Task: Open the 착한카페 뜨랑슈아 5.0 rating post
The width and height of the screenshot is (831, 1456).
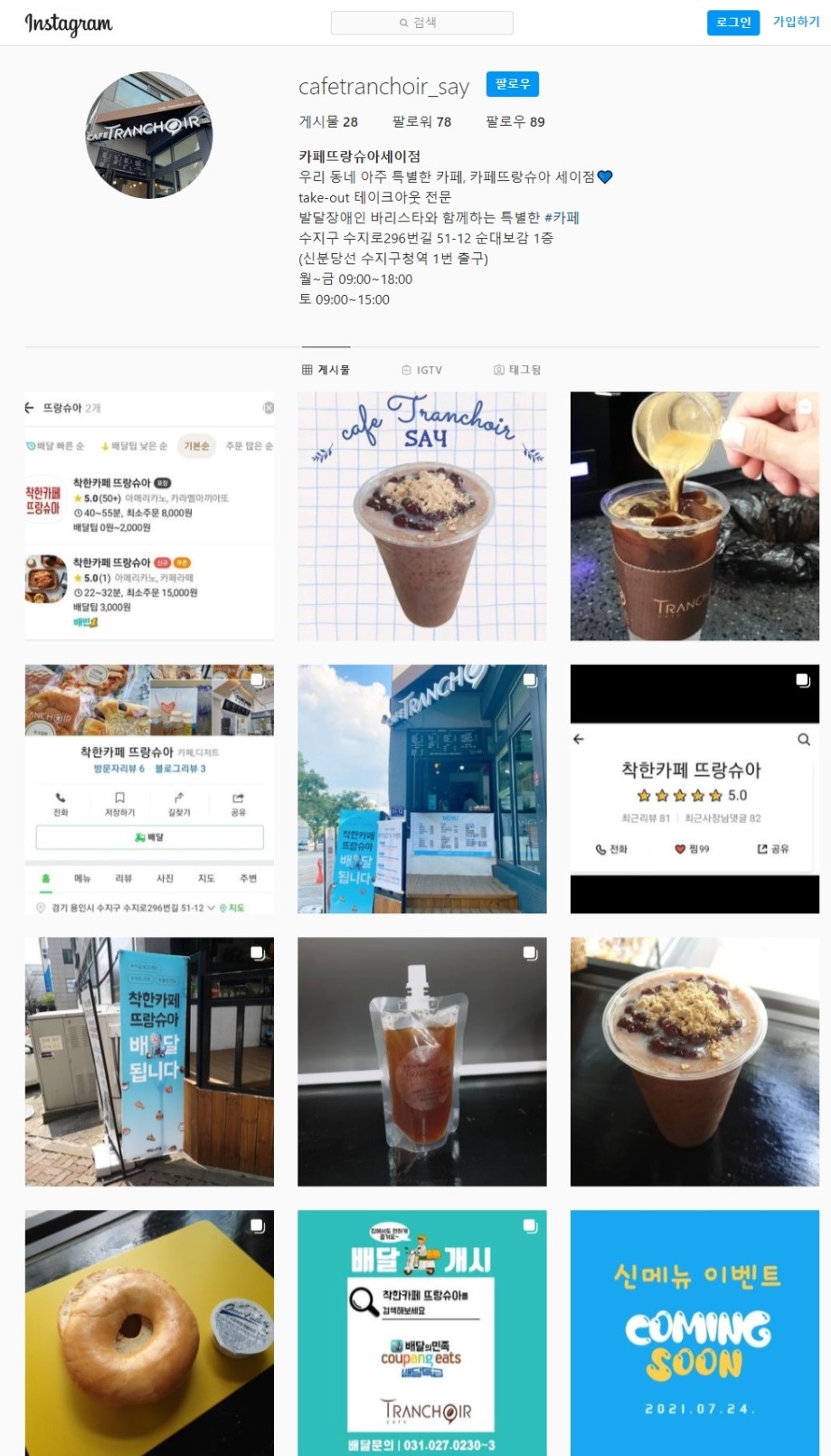Action: tap(694, 789)
